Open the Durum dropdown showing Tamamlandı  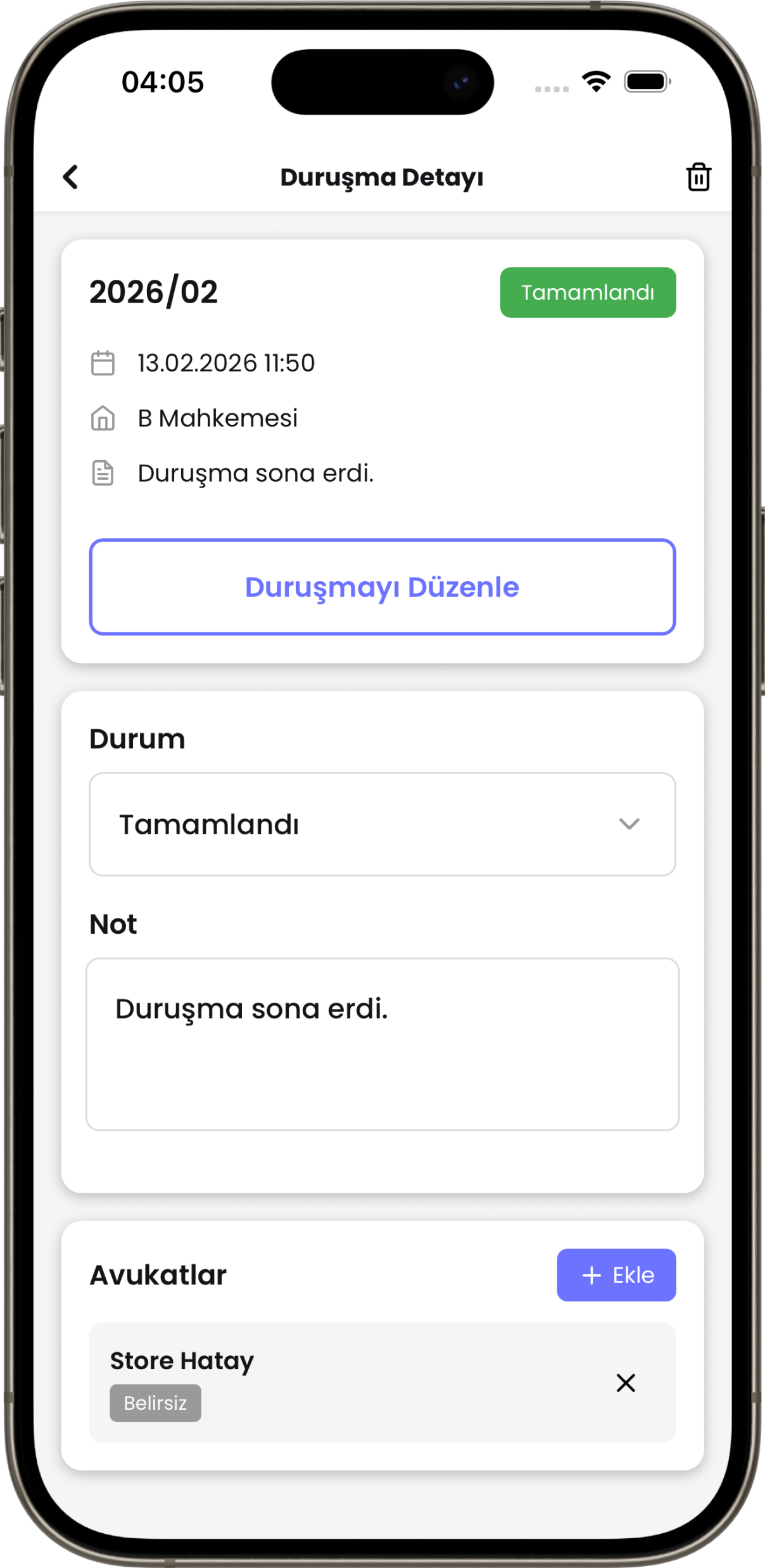coord(382,824)
